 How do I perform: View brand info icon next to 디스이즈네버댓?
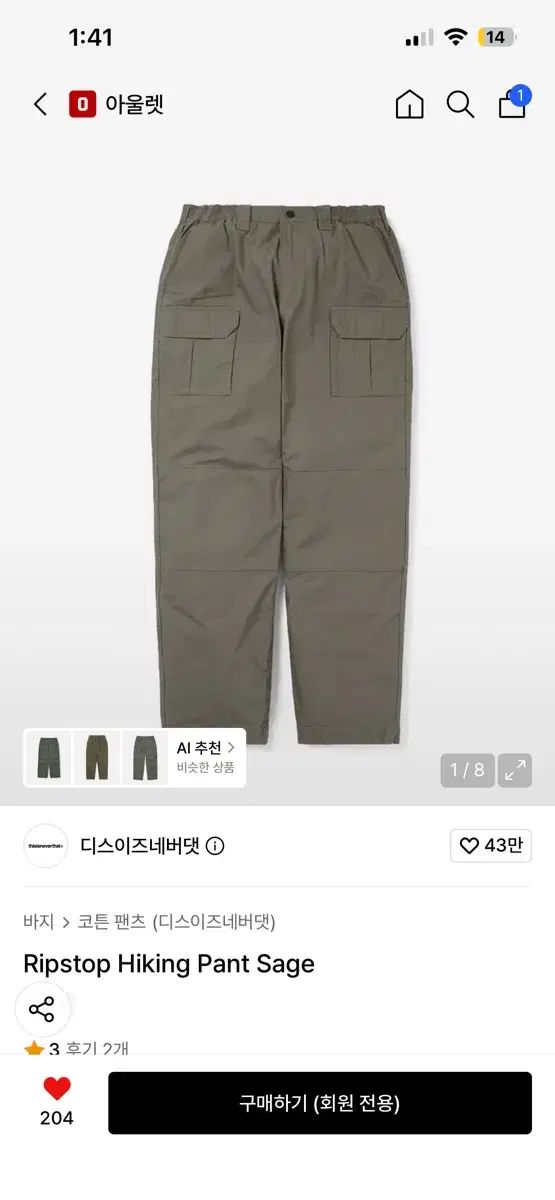click(x=215, y=846)
